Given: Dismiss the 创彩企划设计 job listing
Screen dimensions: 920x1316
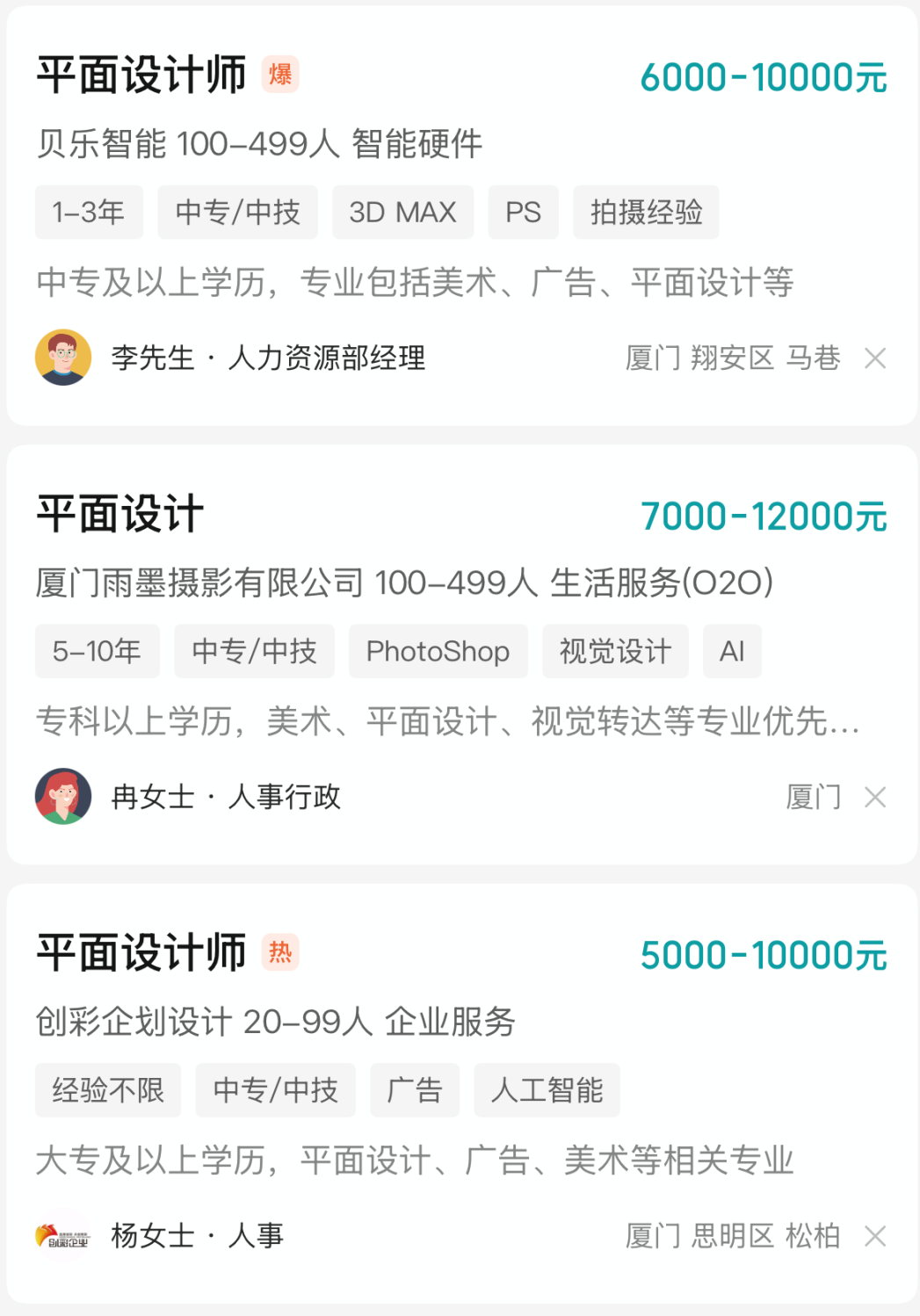Looking at the screenshot, I should click(874, 1237).
